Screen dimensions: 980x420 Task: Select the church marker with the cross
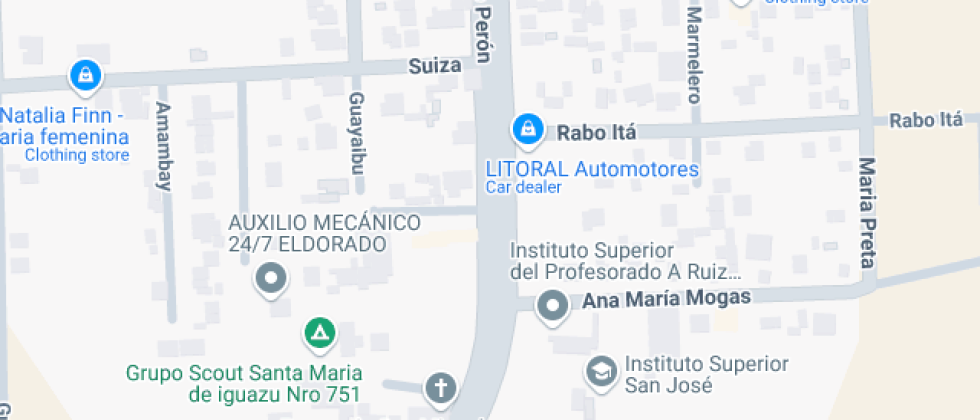pyautogui.click(x=439, y=387)
